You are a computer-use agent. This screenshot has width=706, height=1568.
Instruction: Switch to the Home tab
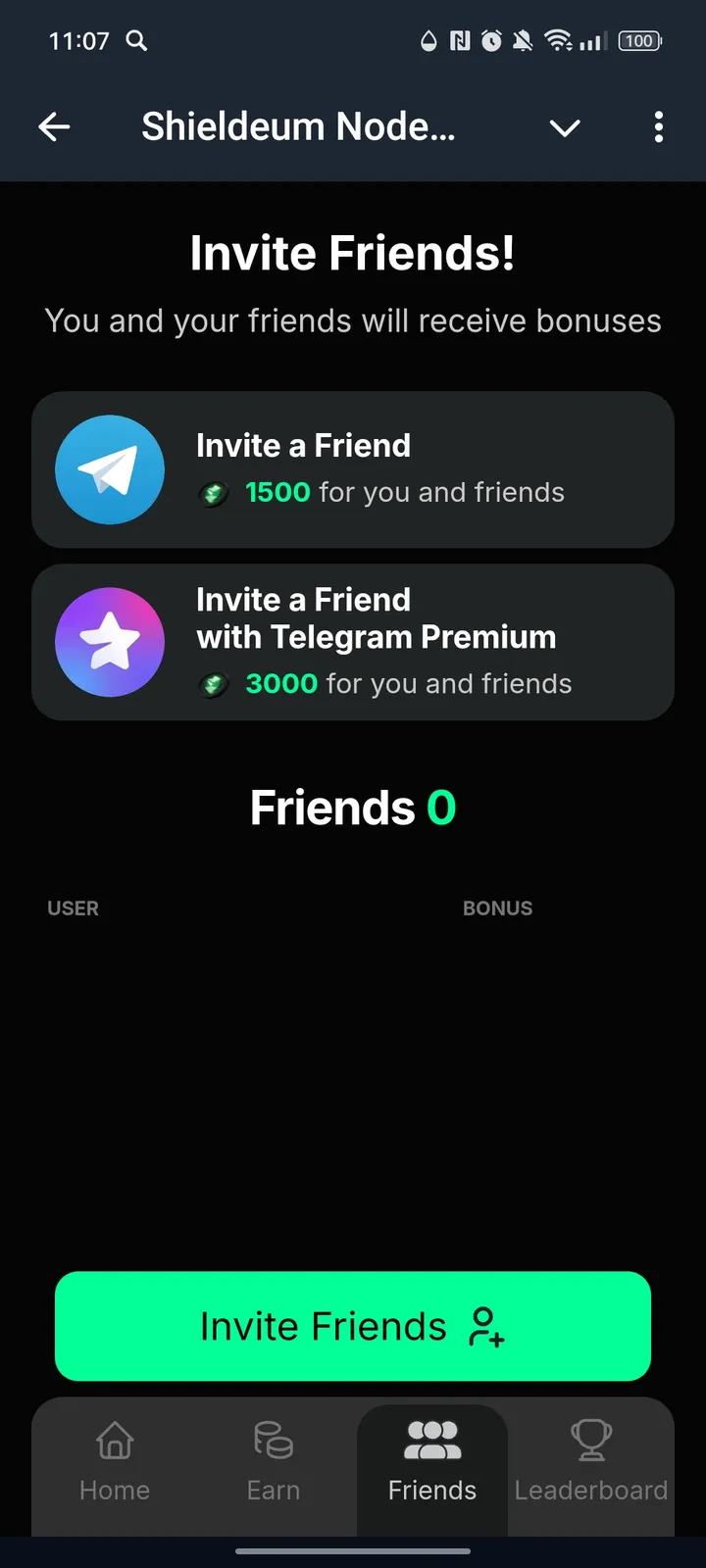115,1462
